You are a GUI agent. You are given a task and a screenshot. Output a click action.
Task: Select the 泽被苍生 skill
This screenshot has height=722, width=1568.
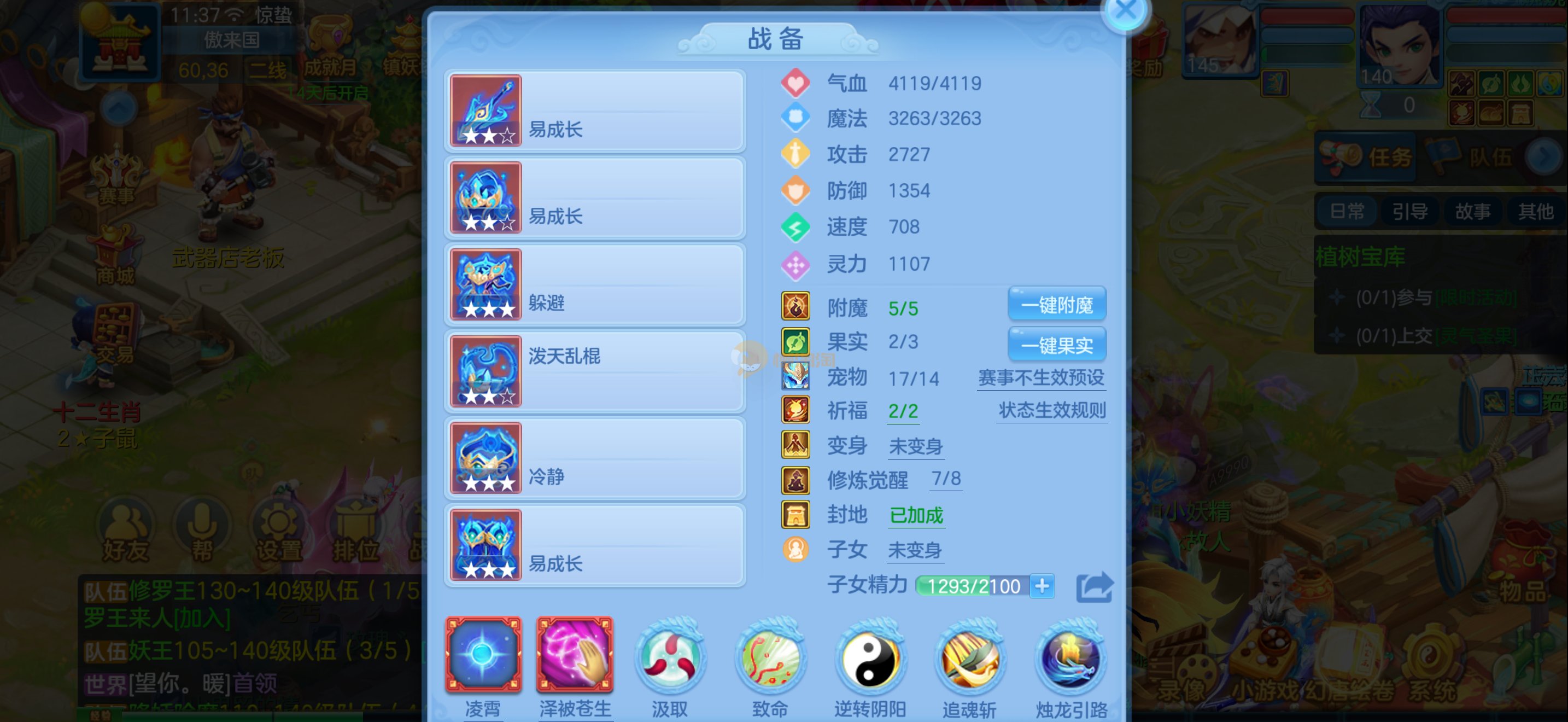pos(575,655)
